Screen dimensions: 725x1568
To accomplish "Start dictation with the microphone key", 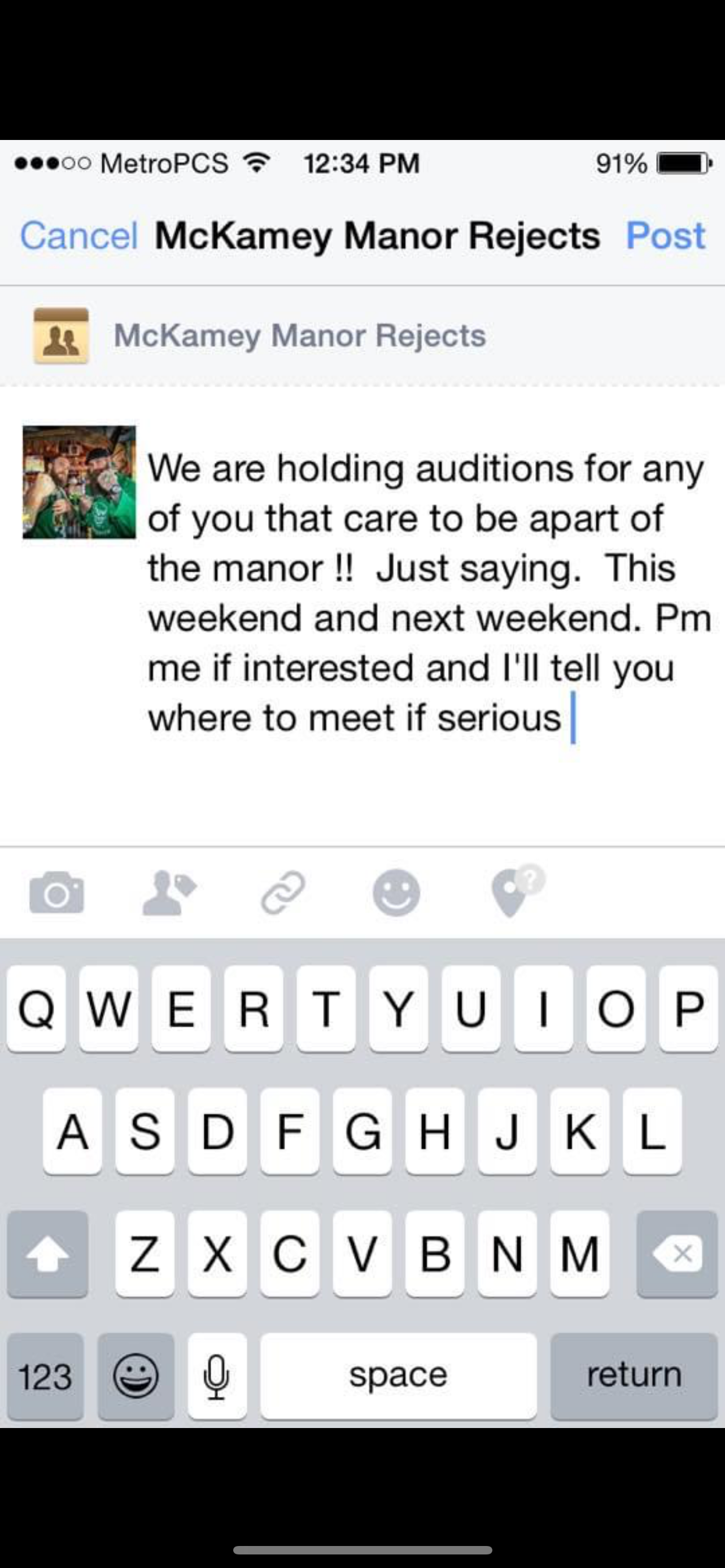I will [x=217, y=1376].
